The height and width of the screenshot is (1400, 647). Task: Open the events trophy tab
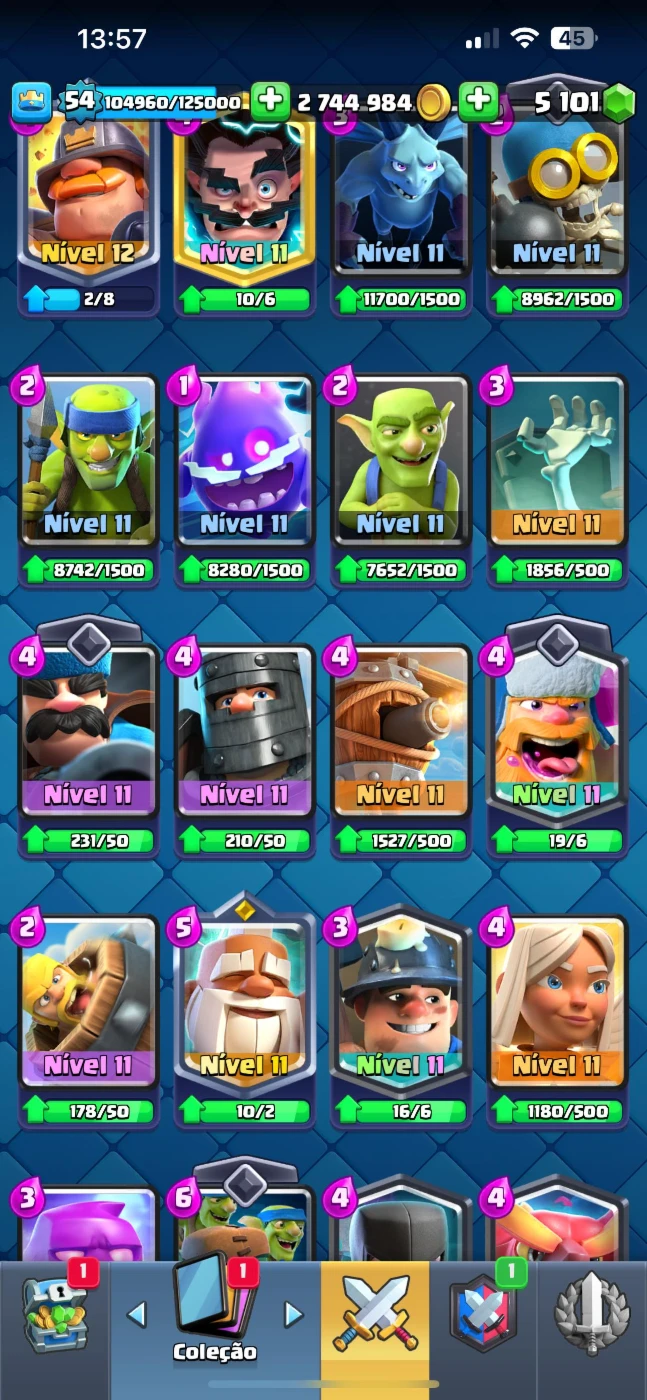click(592, 1313)
